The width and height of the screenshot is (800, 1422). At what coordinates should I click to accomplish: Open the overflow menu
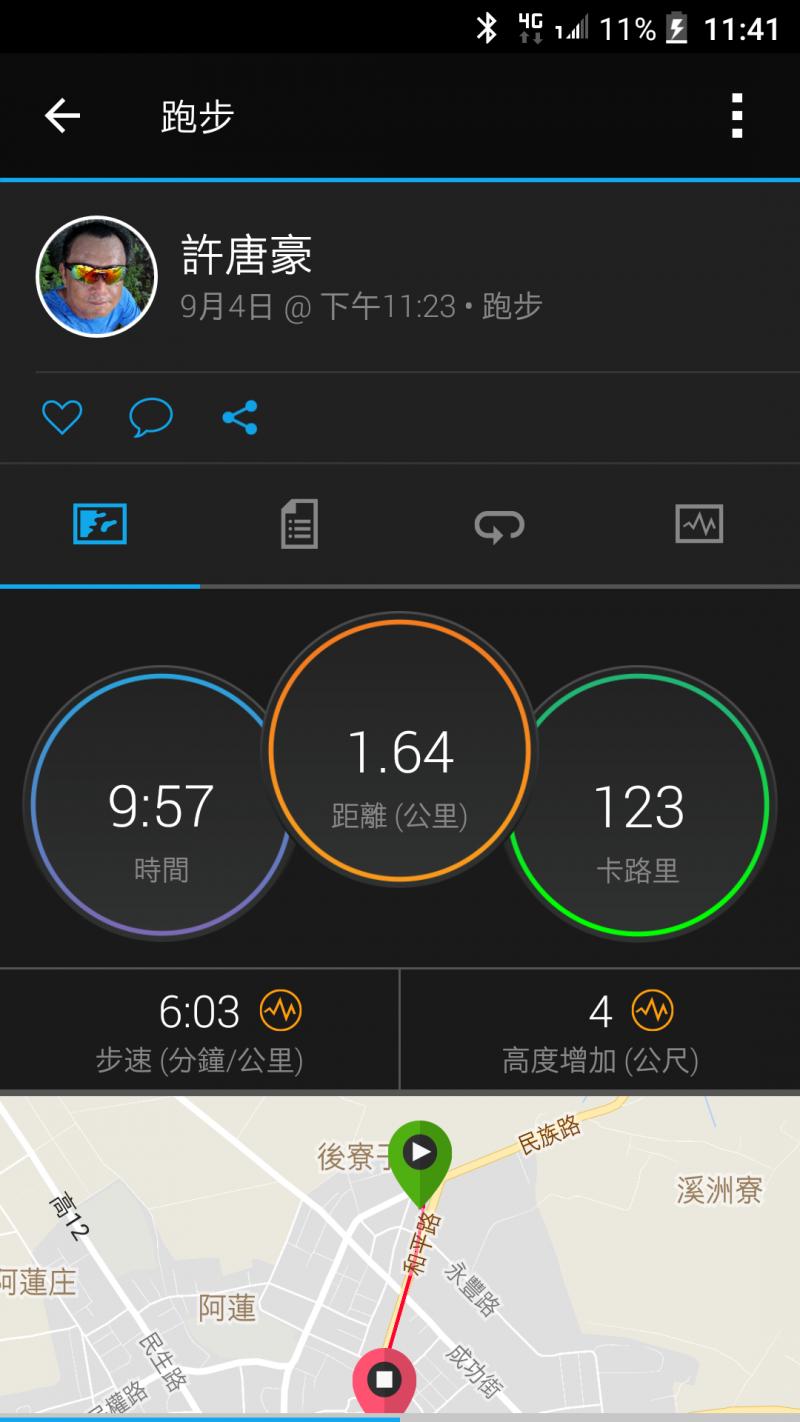pos(737,117)
